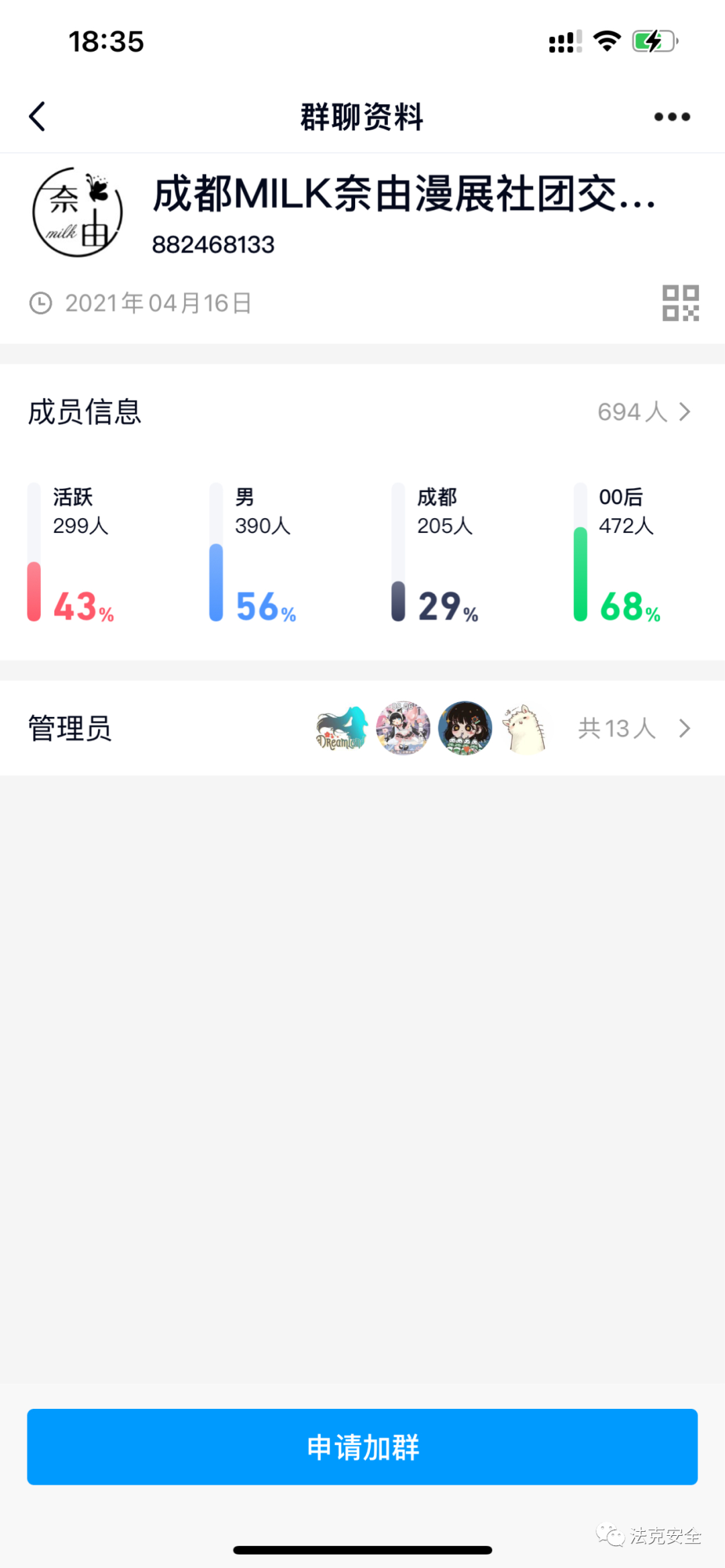The width and height of the screenshot is (725, 1568).
Task: Open the three-dot more options menu
Action: 671,117
